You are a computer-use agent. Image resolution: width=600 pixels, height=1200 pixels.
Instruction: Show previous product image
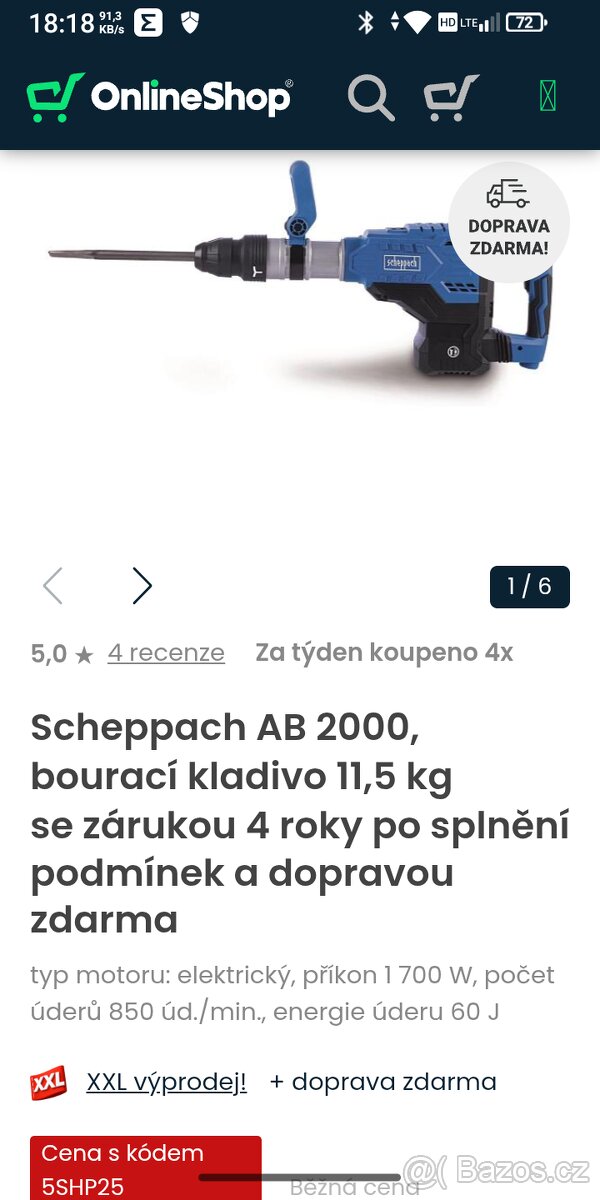point(53,586)
